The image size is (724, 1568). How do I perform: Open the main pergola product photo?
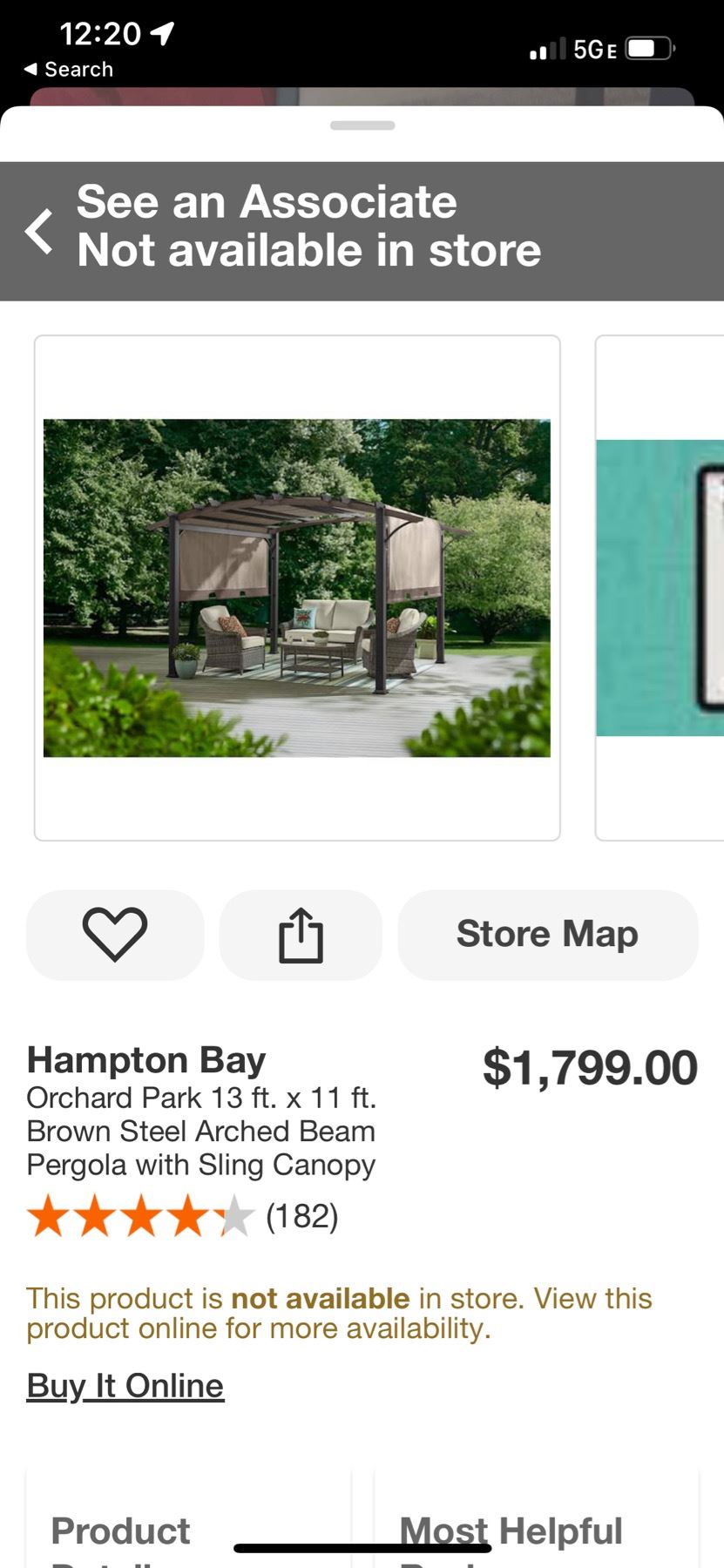[297, 588]
